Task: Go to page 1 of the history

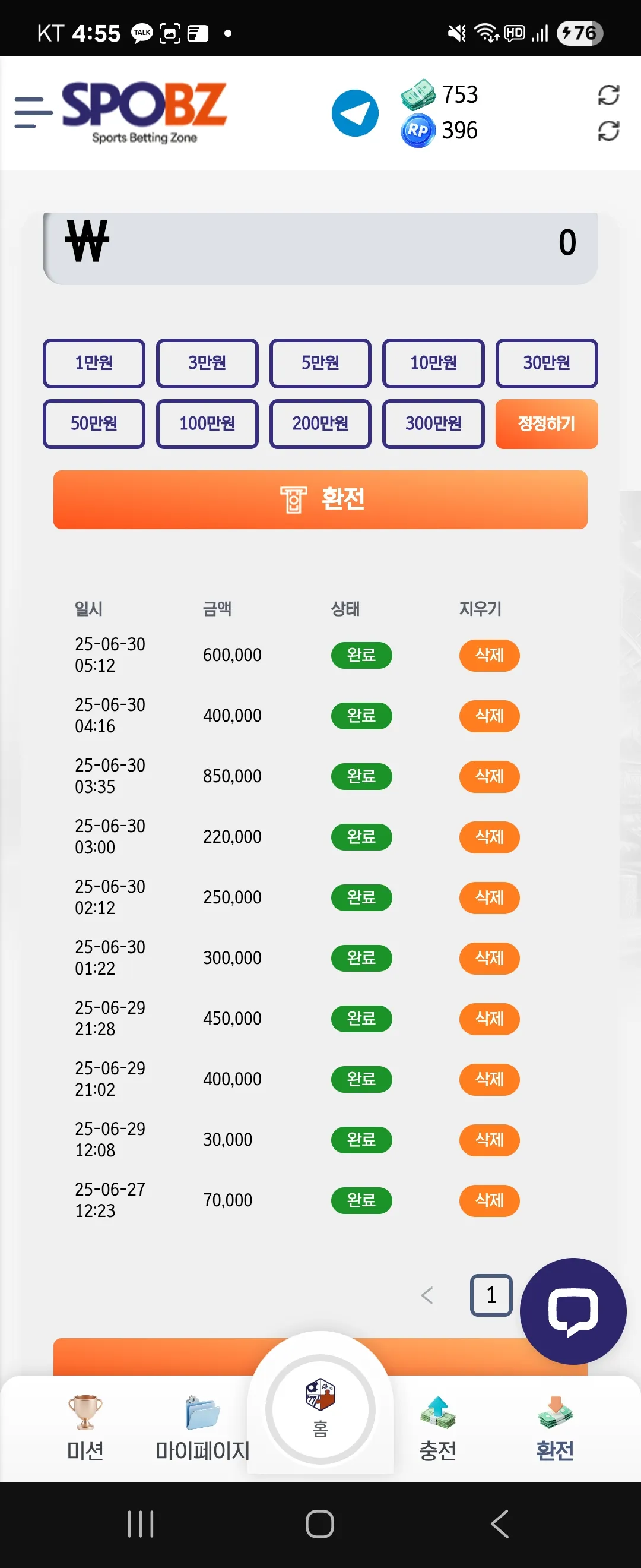Action: (491, 1295)
